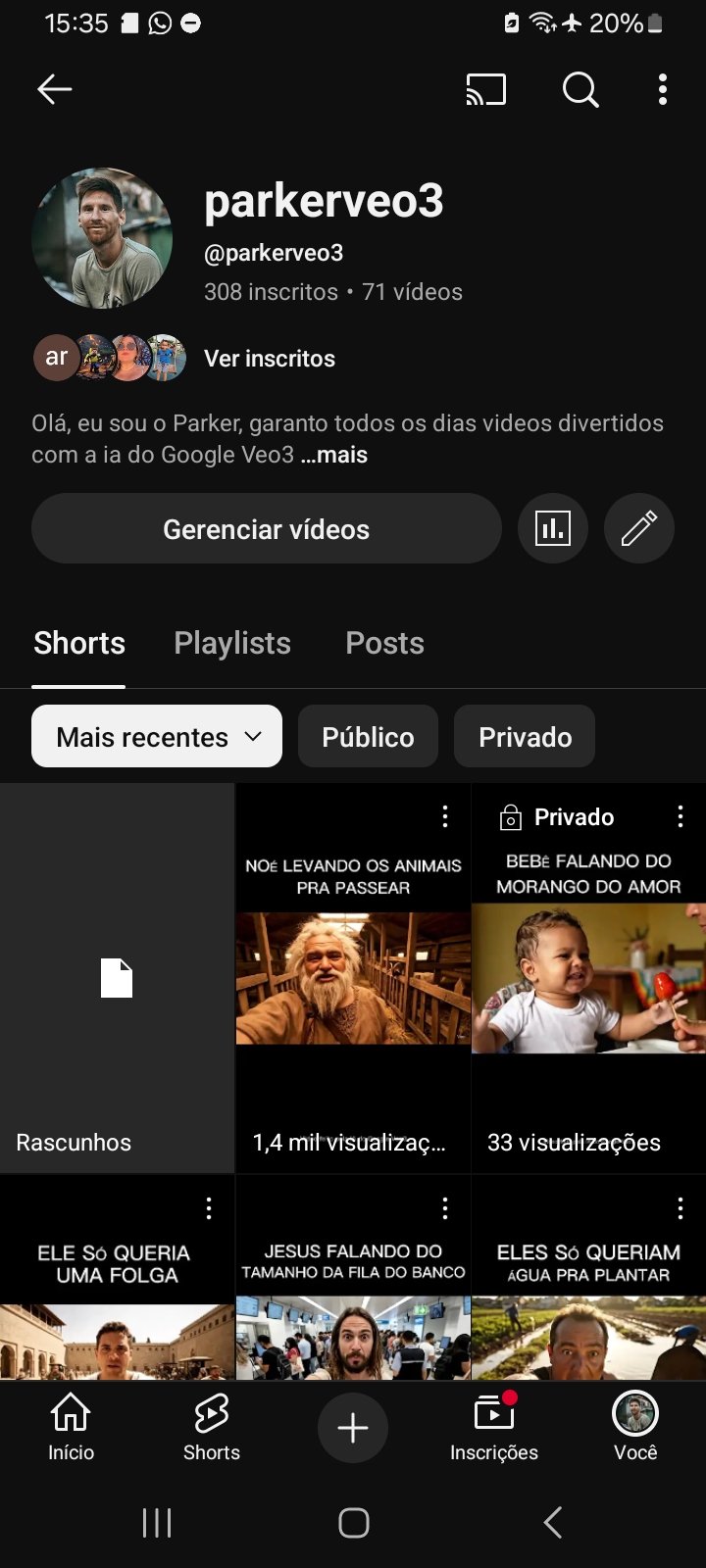Open the cast to device icon
The width and height of the screenshot is (706, 1568).
coord(485,89)
